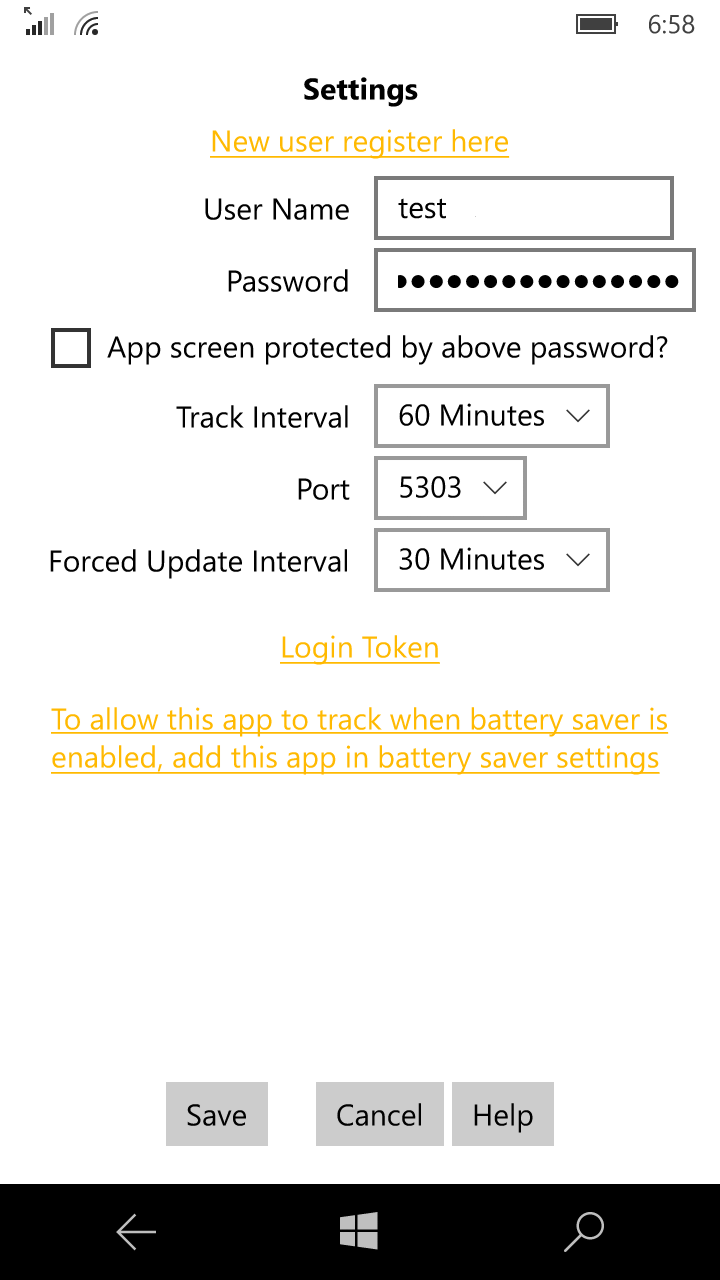Save the settings
The image size is (720, 1280).
216,1114
